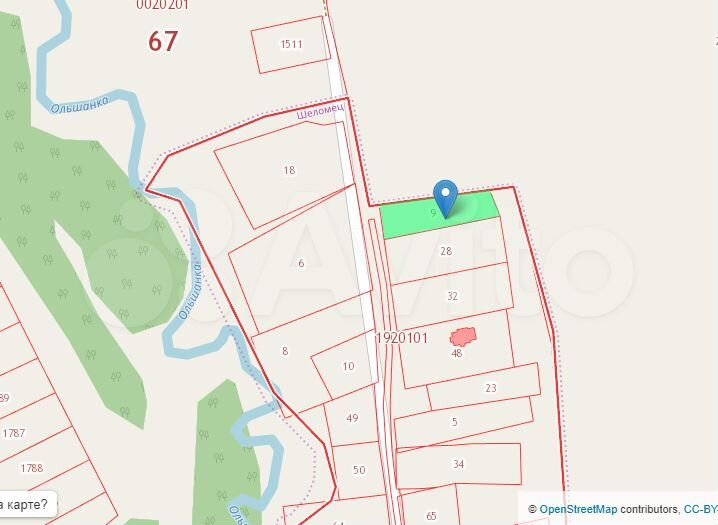718x525 pixels.
Task: Open the CC-BY license link
Action: tap(701, 509)
